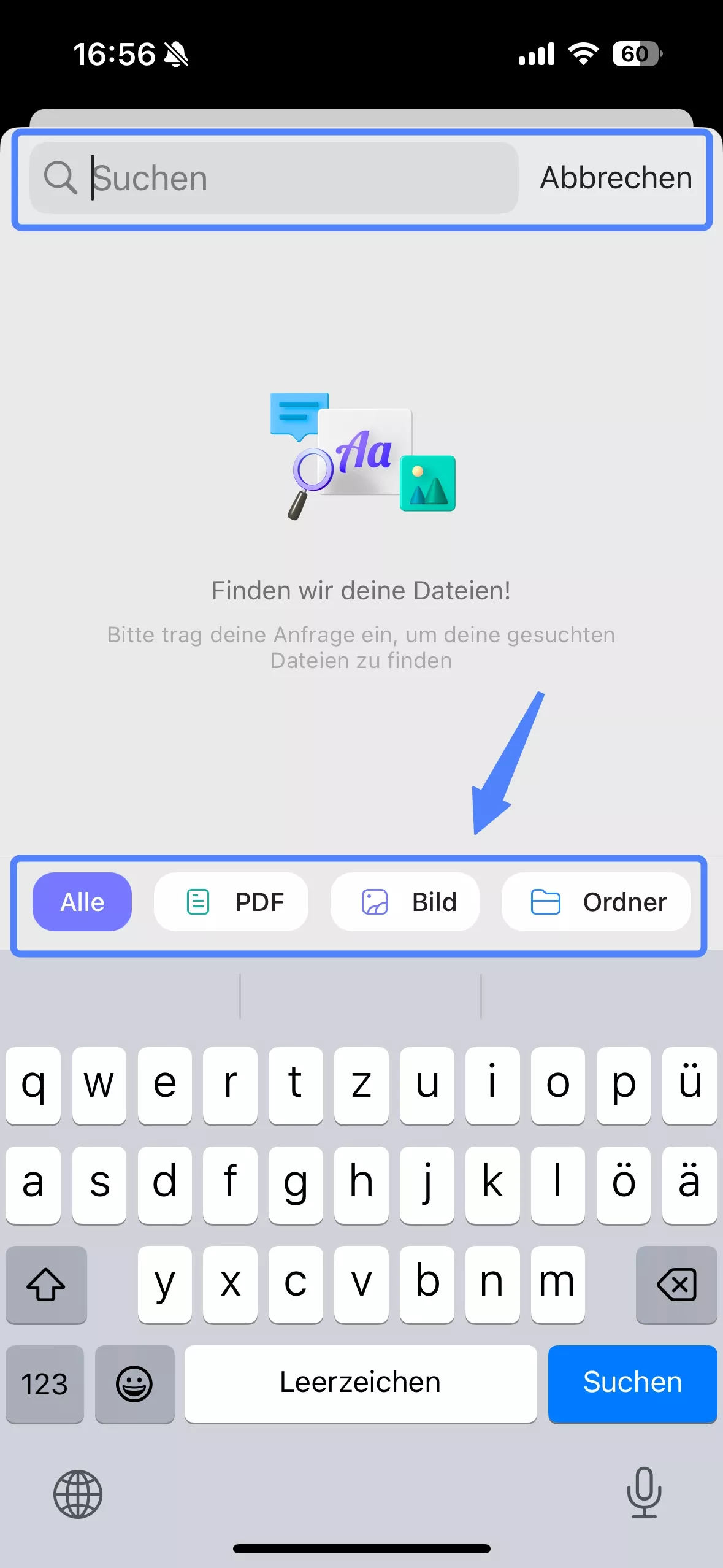Switch keyboard language via globe icon

[x=78, y=1494]
